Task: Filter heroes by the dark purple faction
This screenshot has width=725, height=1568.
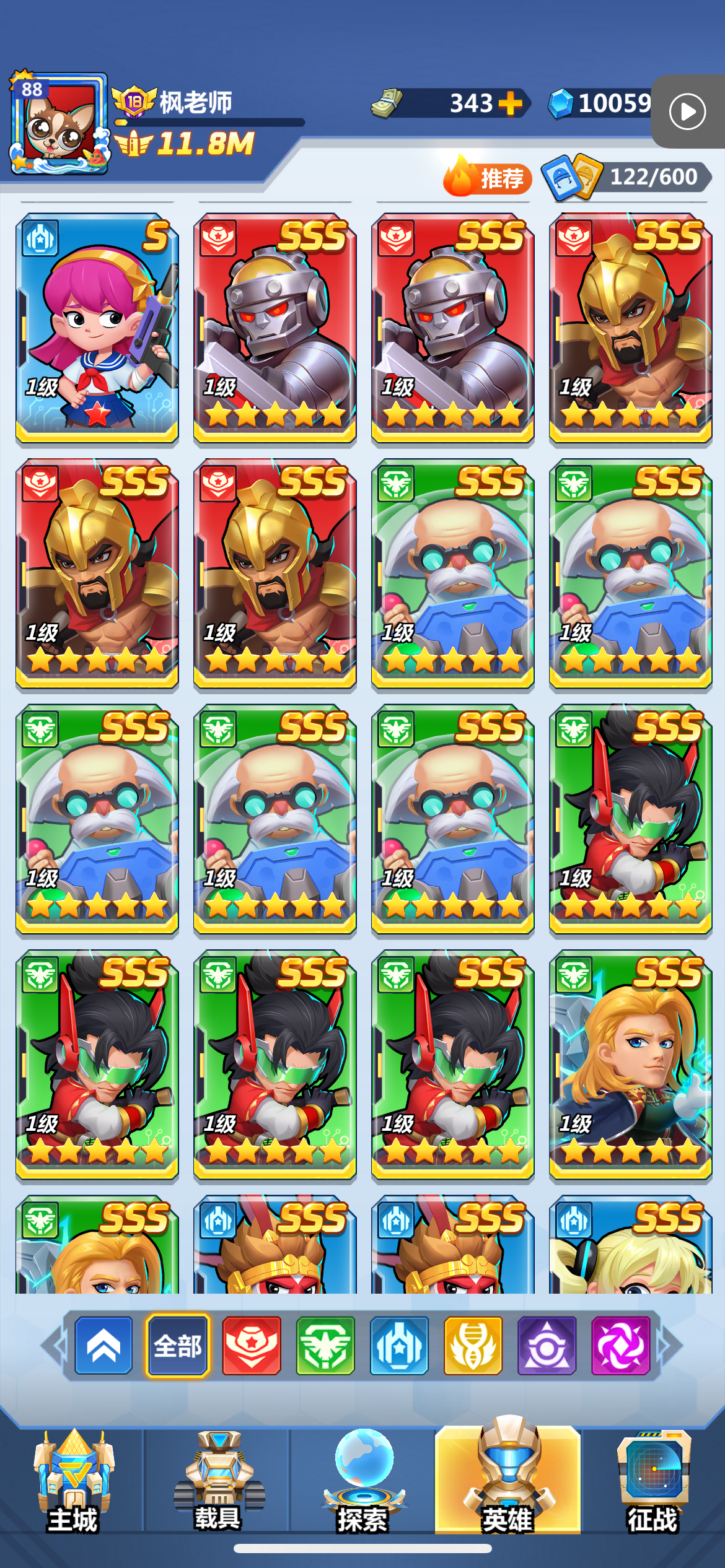Action: 547,1345
